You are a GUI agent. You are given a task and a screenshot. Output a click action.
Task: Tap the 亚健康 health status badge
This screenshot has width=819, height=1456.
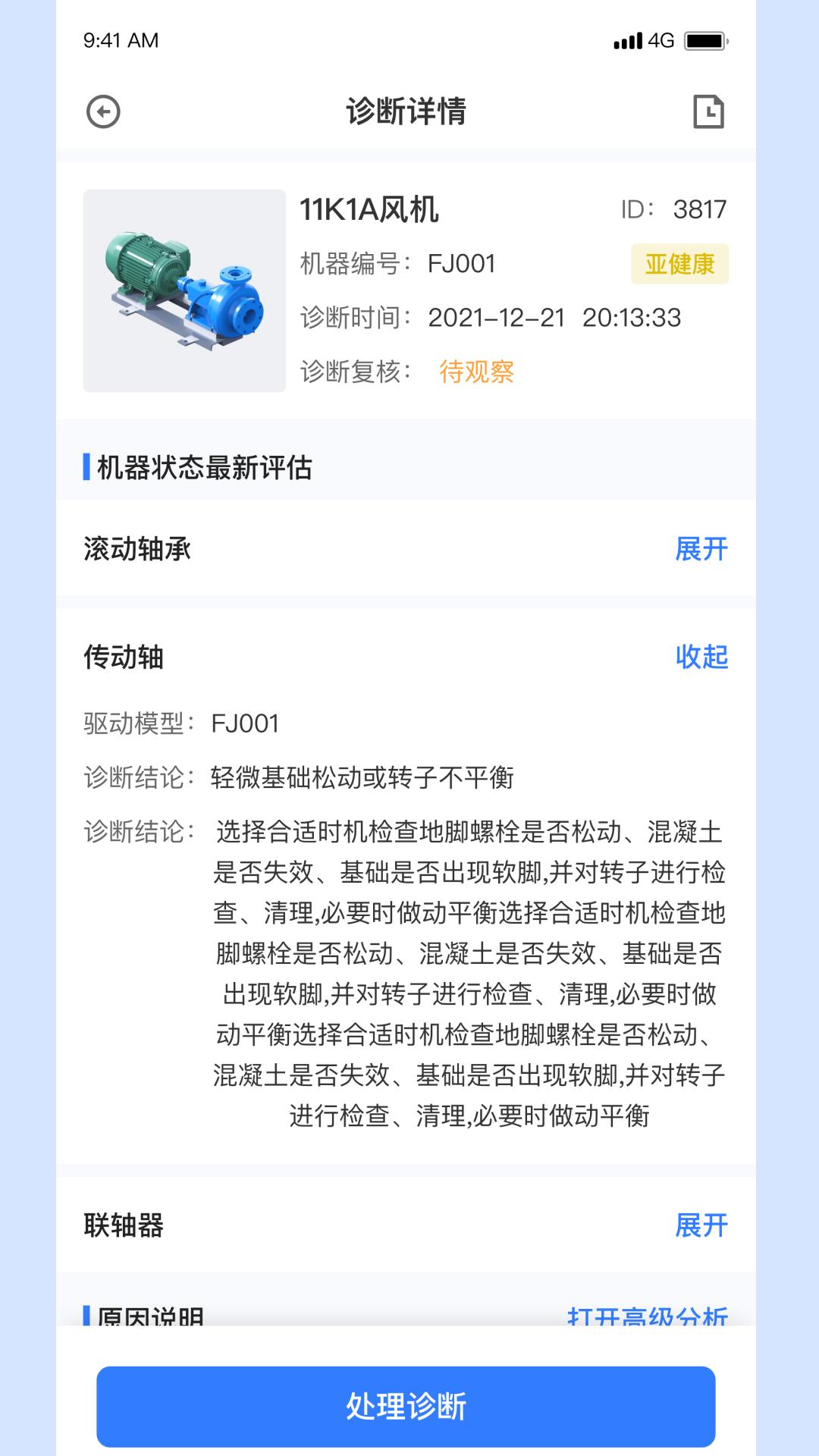tap(680, 265)
